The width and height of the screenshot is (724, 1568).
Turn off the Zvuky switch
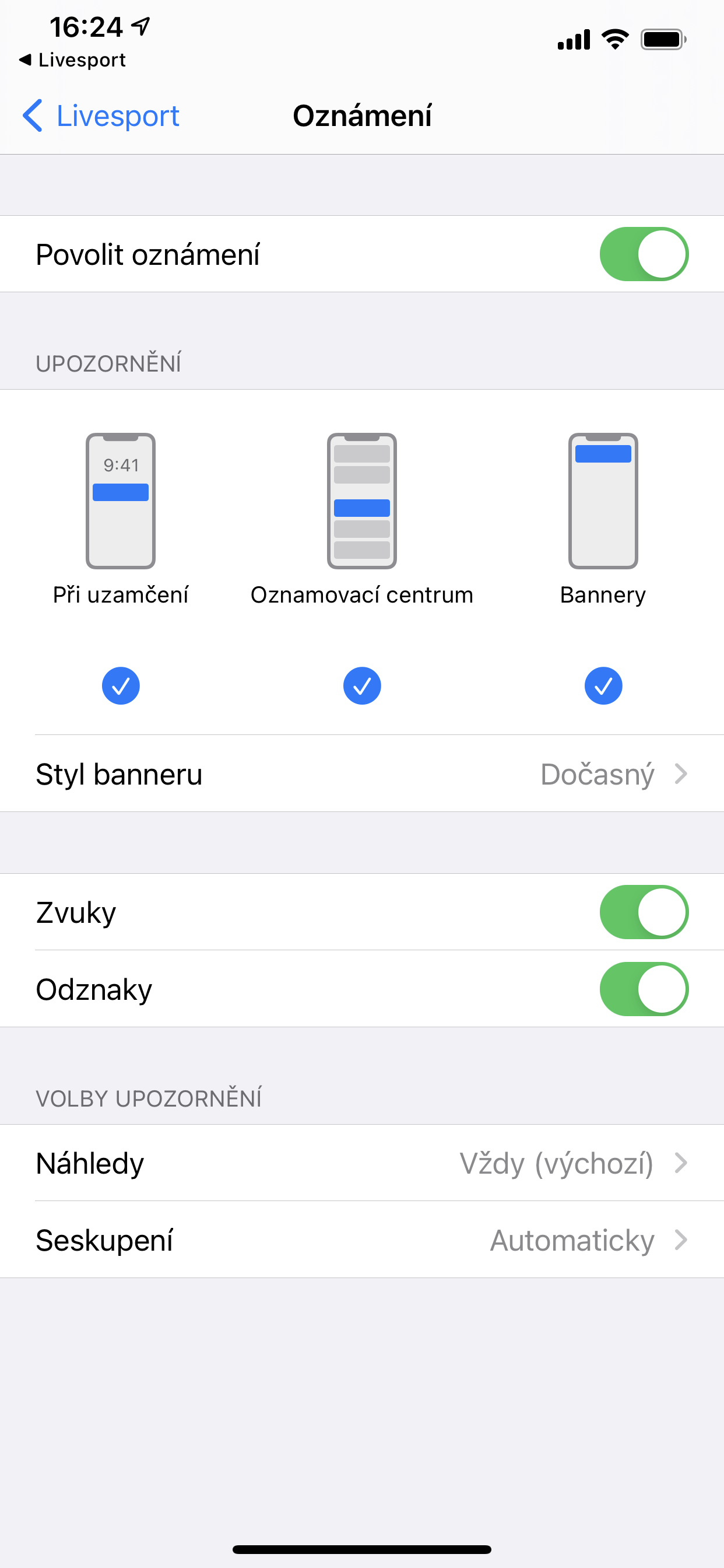coord(643,912)
